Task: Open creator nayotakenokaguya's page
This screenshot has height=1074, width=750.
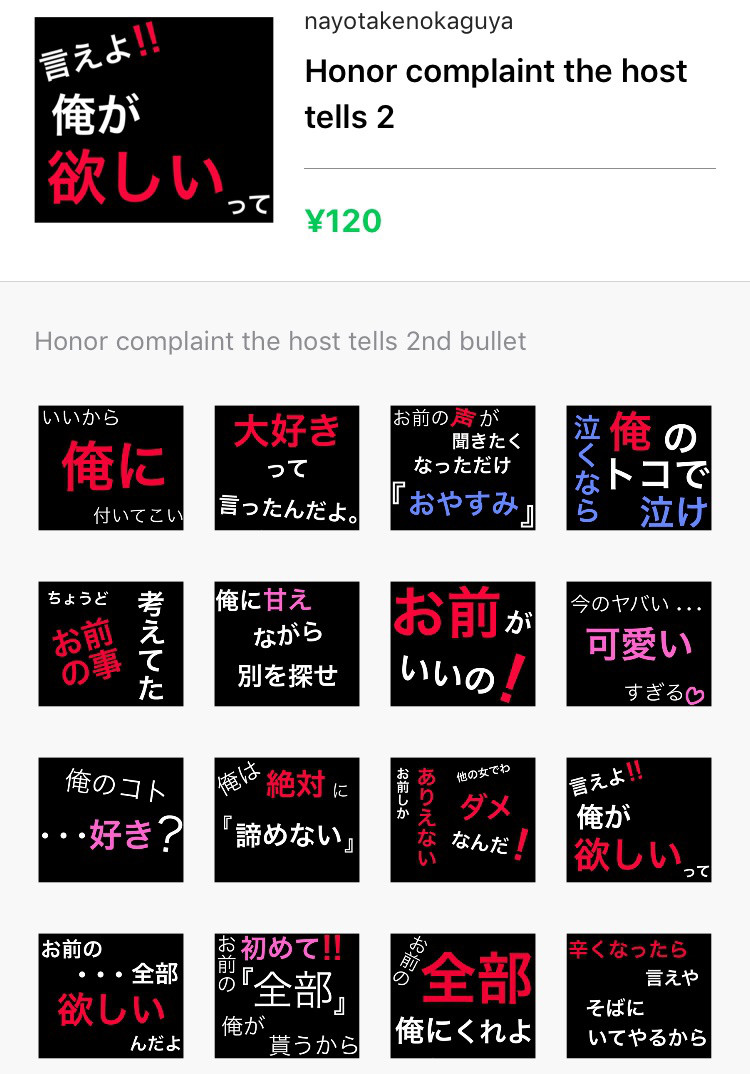Action: pos(408,21)
